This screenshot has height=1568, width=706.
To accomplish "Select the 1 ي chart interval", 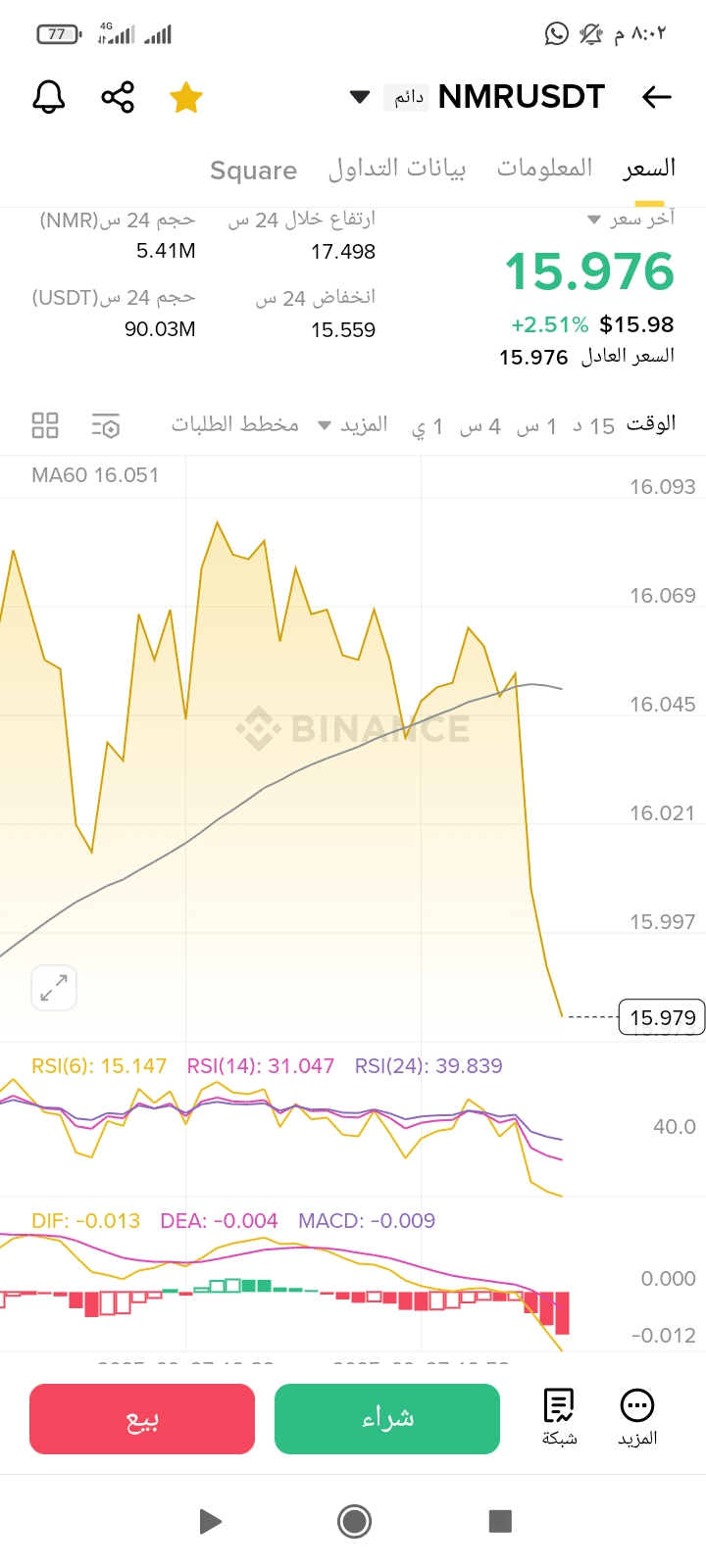I will pos(428,425).
